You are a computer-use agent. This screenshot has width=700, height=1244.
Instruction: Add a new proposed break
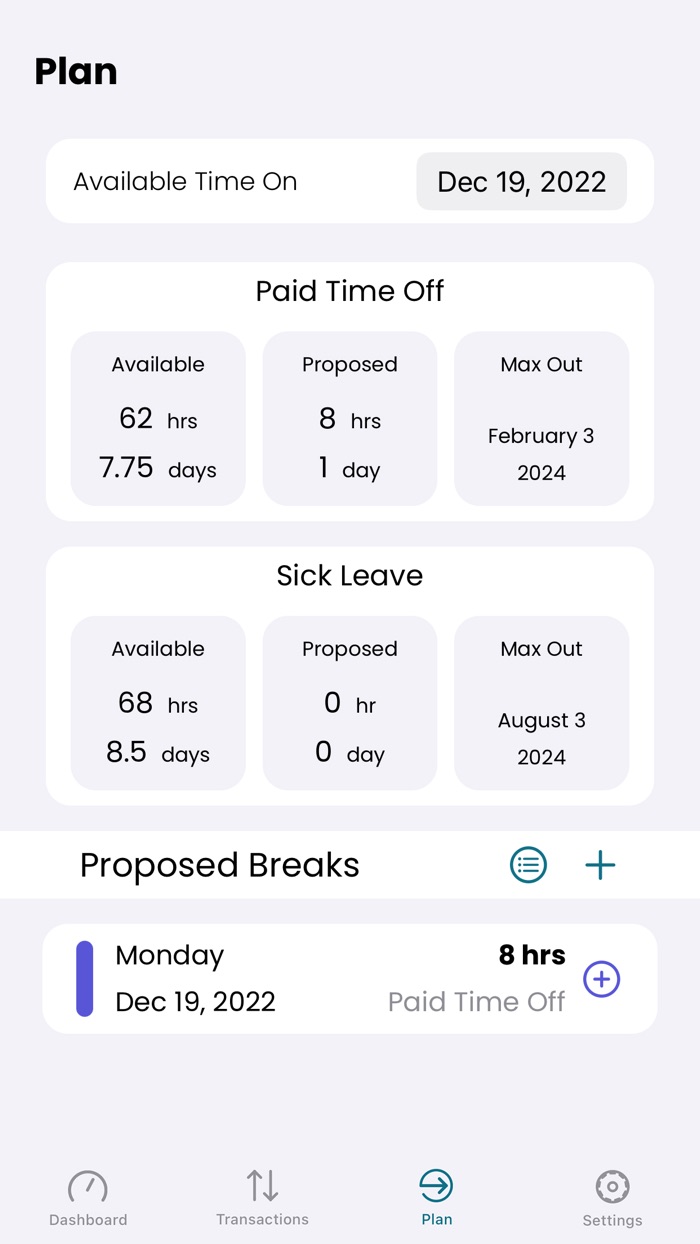pos(600,865)
